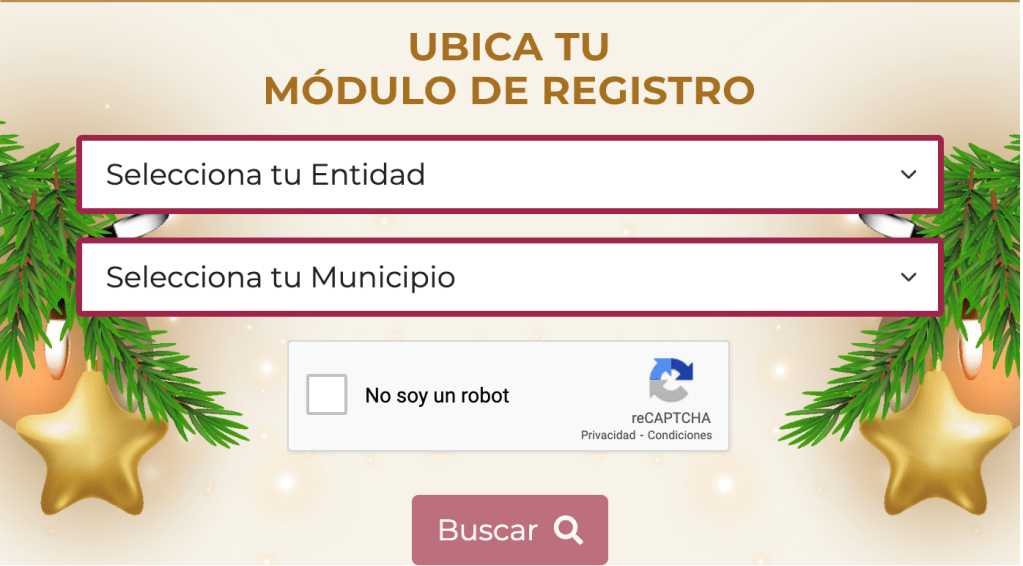Open the Selecciona tu Entidad dropdown
Image resolution: width=1023 pixels, height=566 pixels.
509,174
